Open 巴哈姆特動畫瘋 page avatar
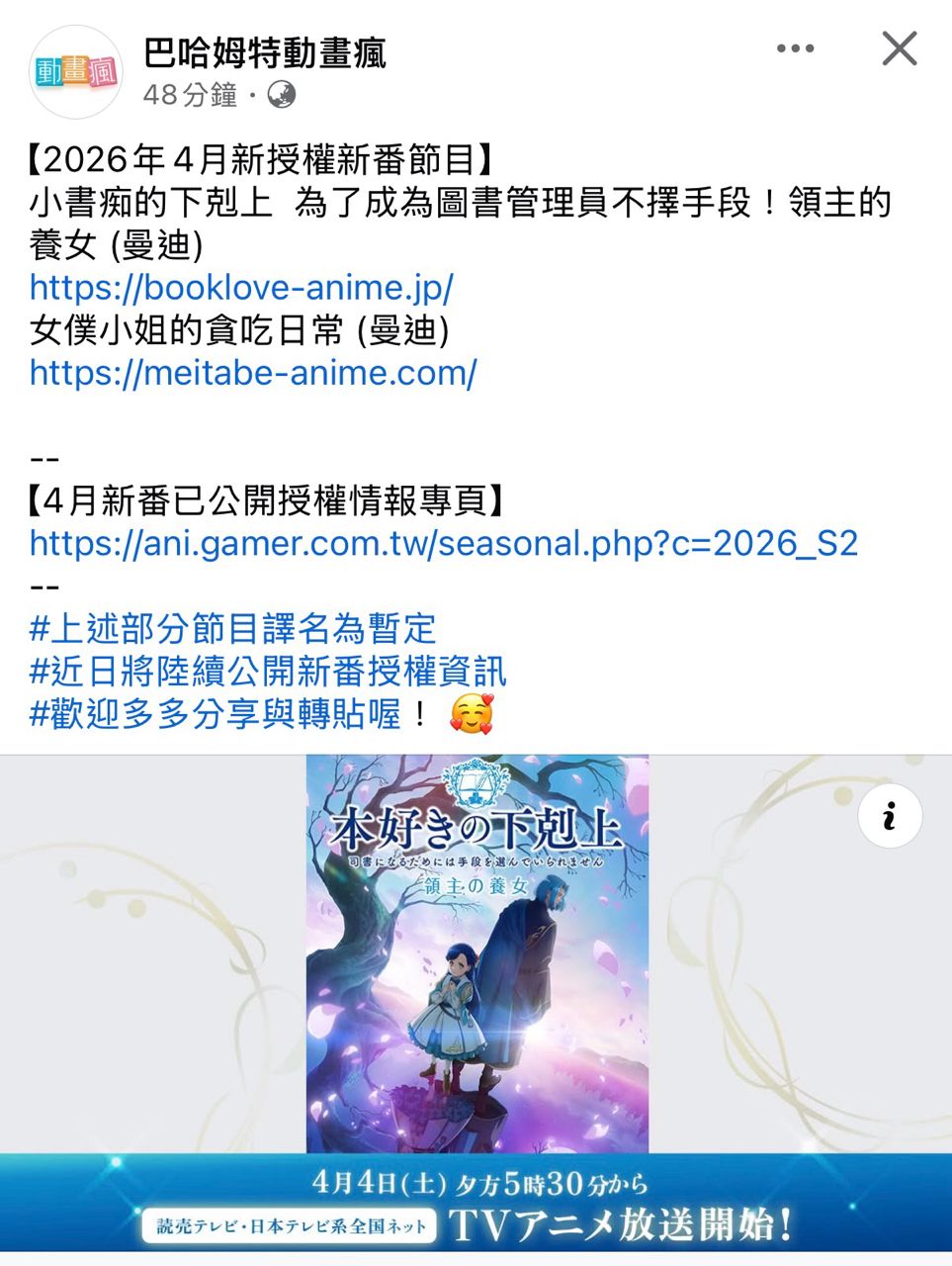952x1266 pixels. coord(76,72)
